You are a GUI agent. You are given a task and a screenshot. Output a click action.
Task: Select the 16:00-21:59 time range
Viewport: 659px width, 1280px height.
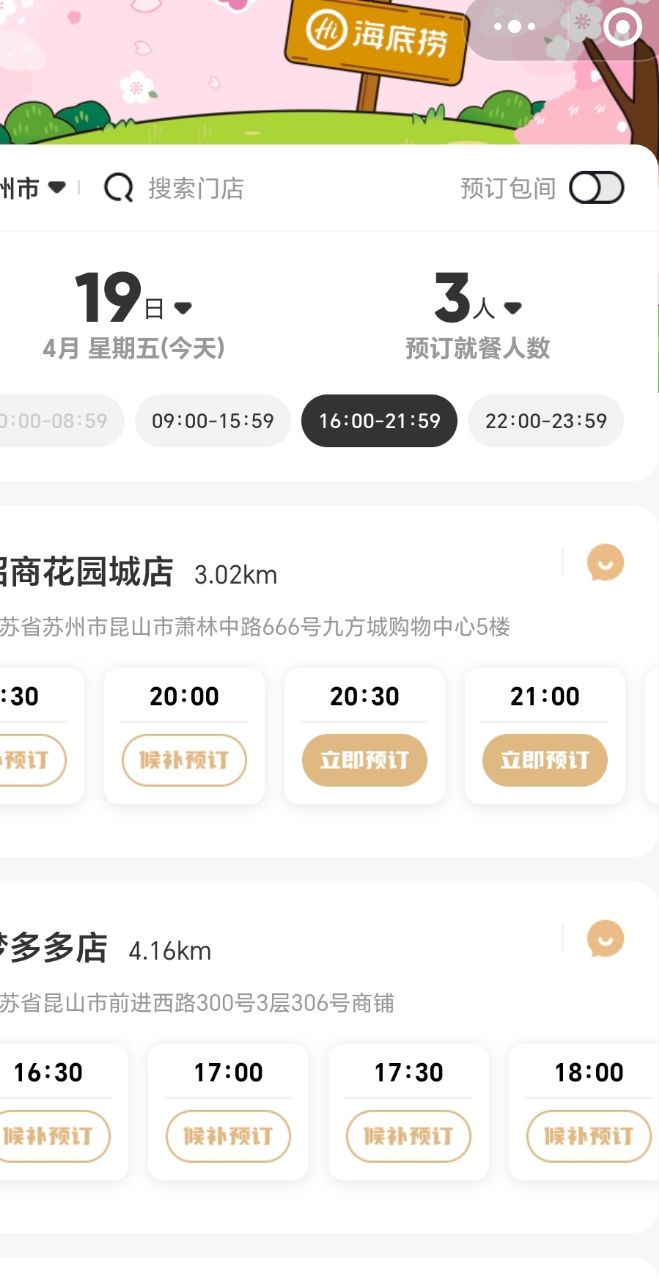[x=380, y=421]
